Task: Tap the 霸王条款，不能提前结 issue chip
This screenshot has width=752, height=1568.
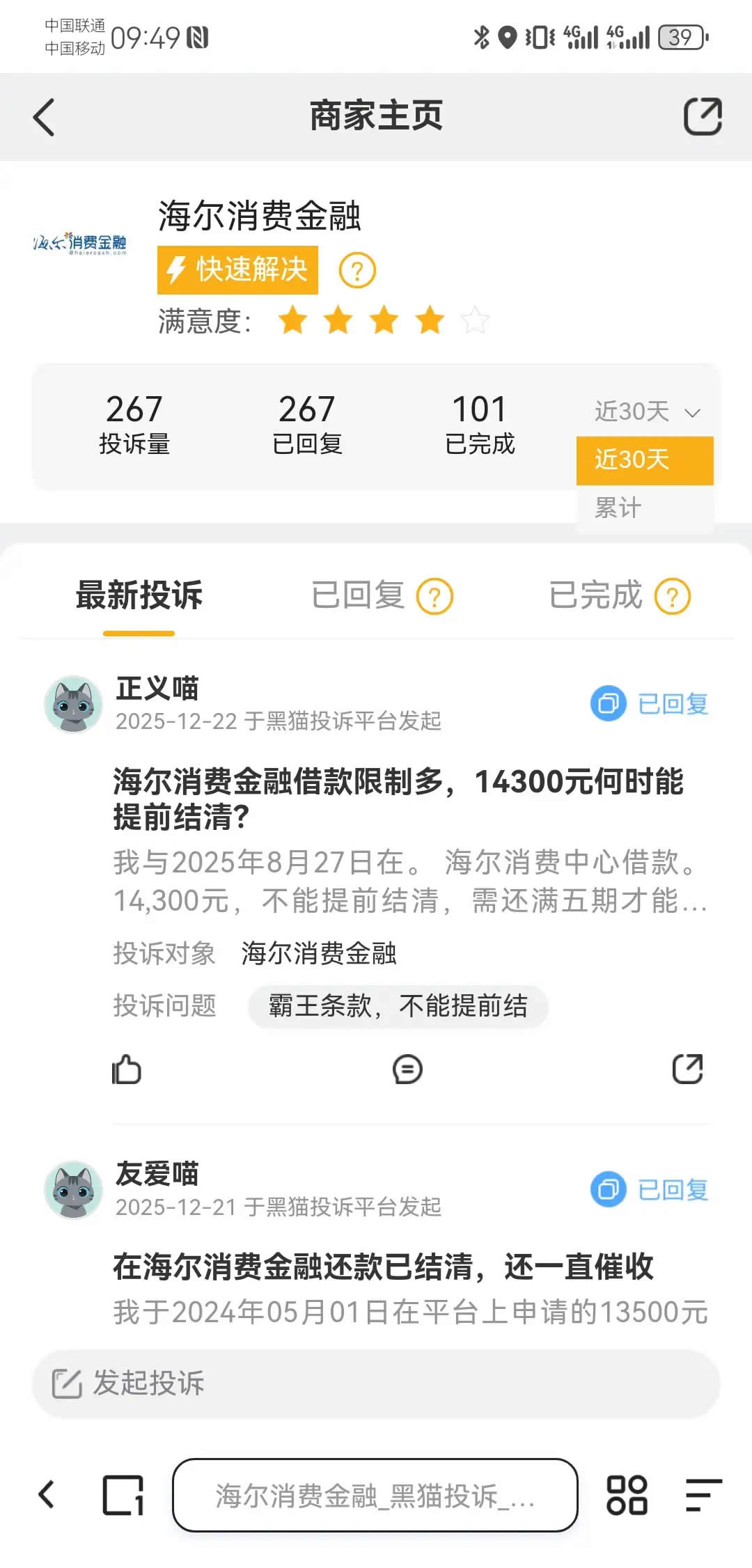Action: coord(398,1006)
